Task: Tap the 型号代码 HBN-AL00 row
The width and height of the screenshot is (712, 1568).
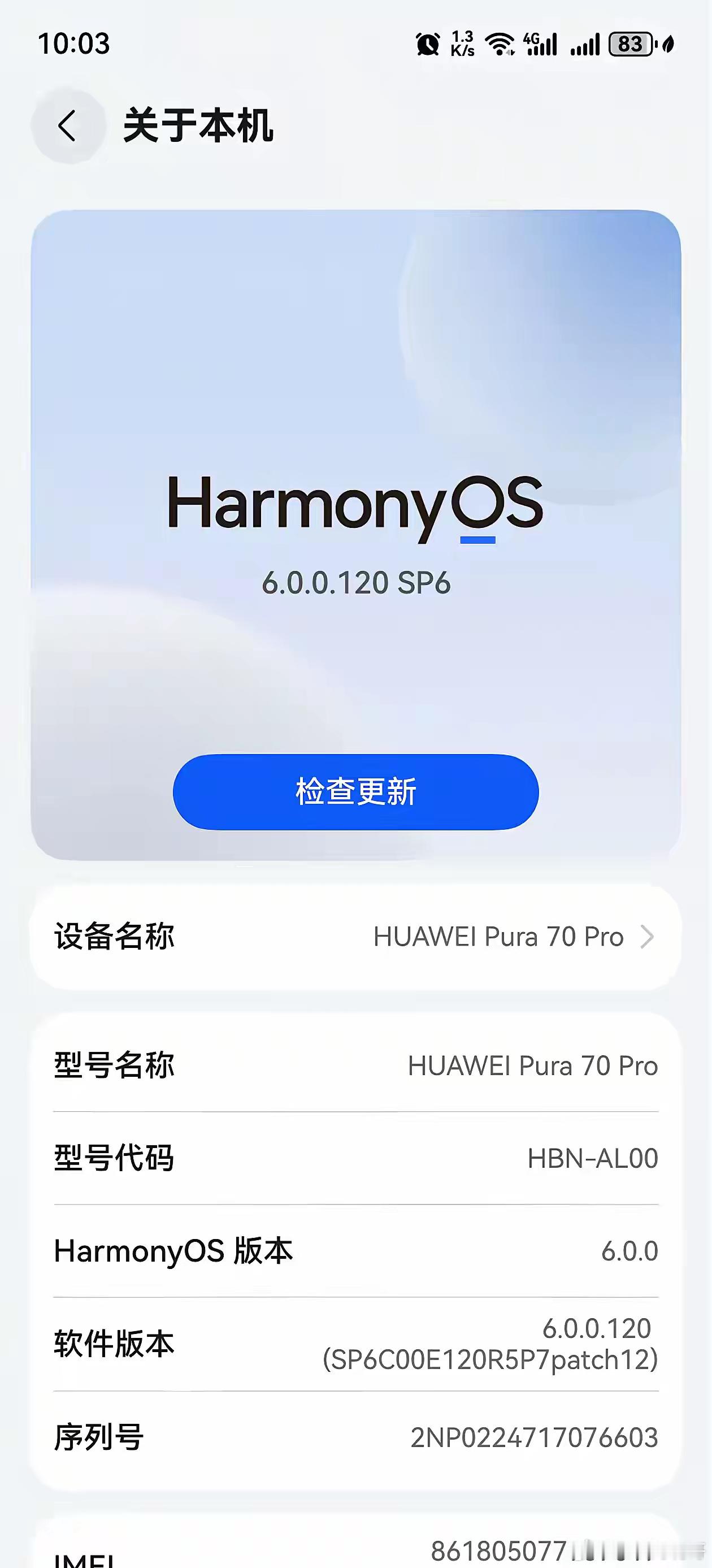Action: coord(356,1159)
